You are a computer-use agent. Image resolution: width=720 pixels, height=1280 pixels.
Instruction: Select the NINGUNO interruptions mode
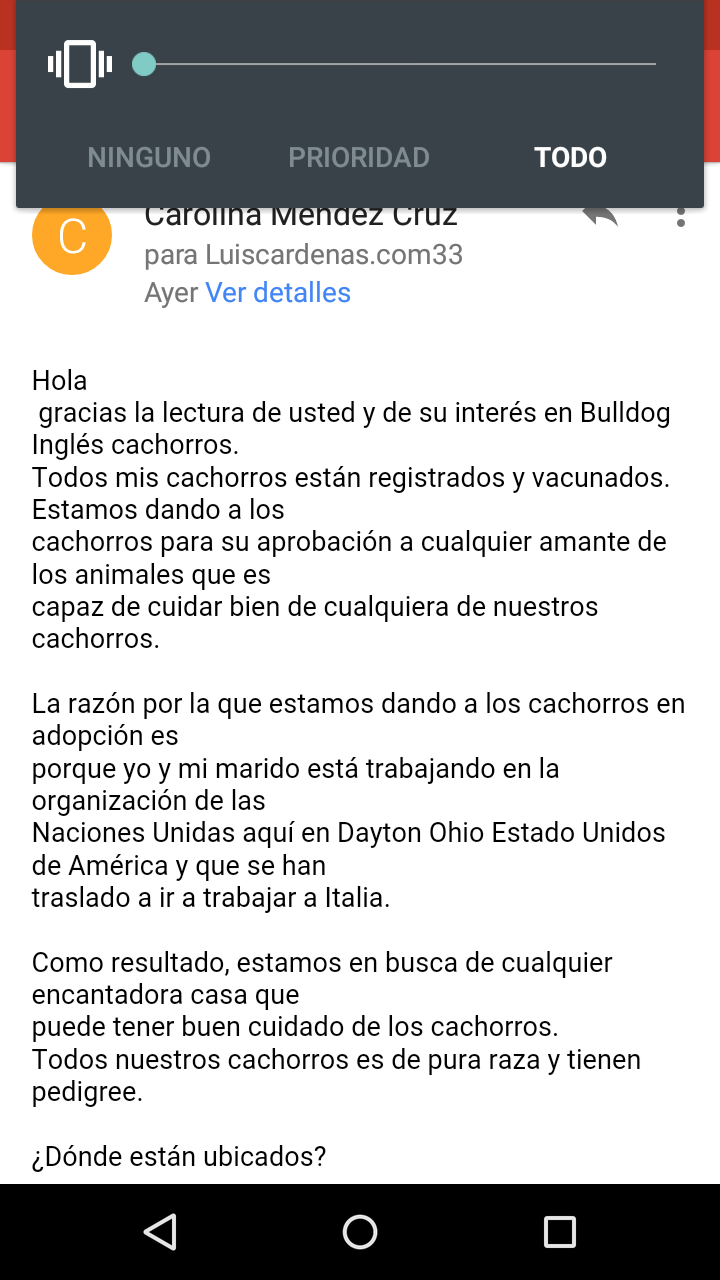(149, 157)
